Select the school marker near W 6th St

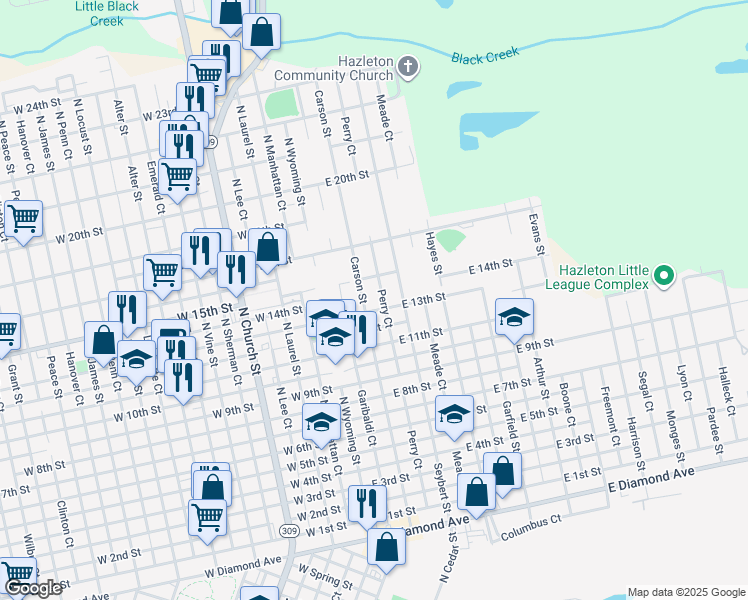pyautogui.click(x=321, y=423)
